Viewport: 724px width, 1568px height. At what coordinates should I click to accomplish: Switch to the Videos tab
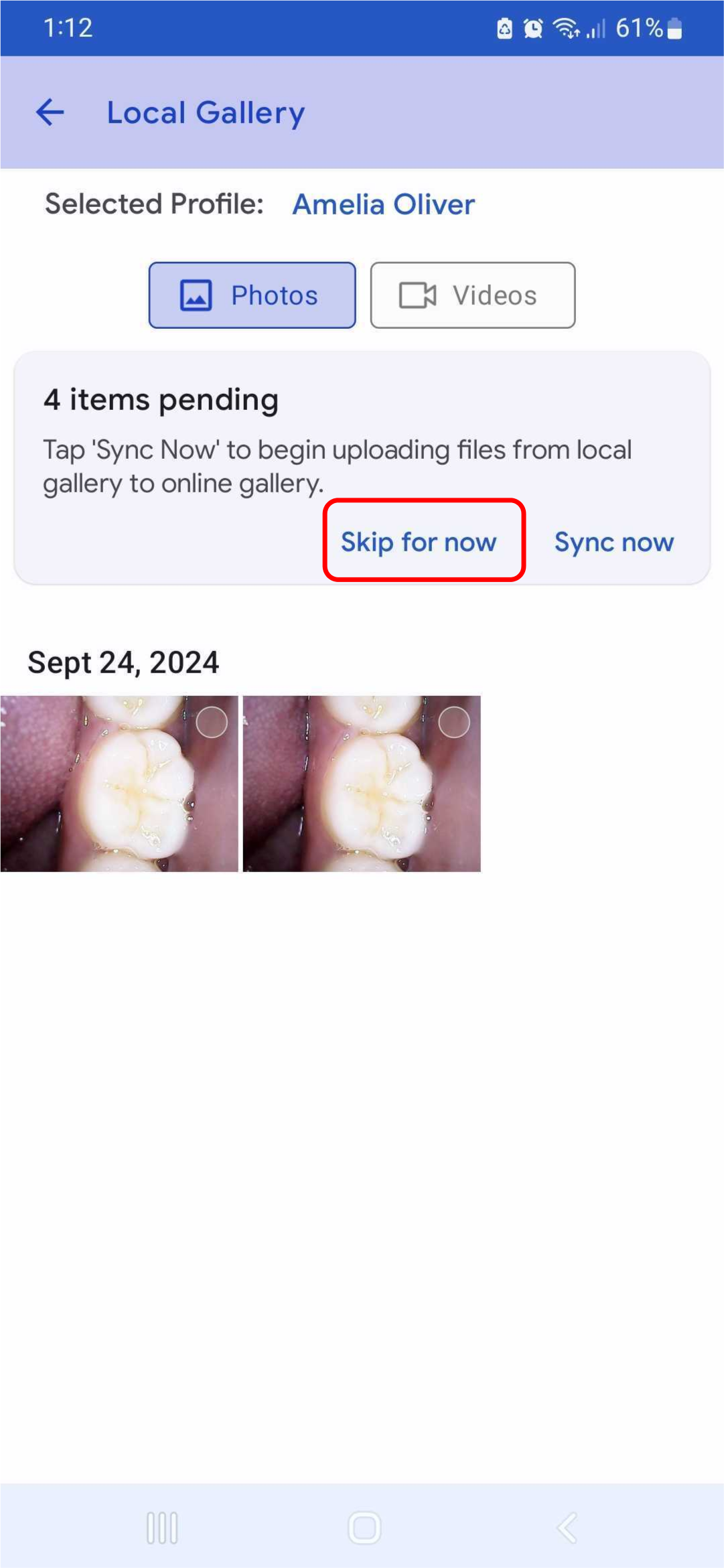(472, 295)
